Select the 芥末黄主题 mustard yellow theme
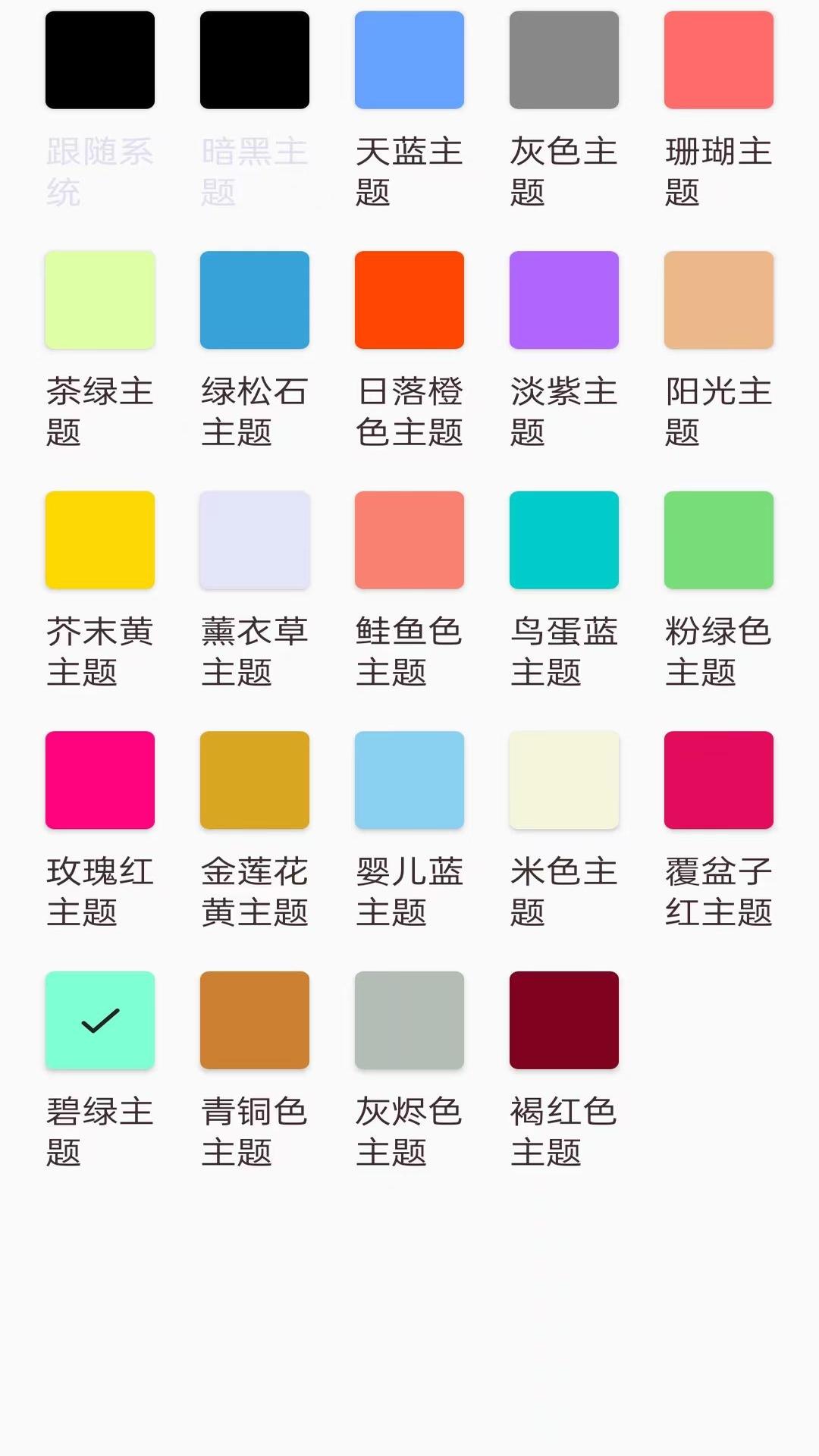Viewport: 819px width, 1456px height. (x=100, y=540)
